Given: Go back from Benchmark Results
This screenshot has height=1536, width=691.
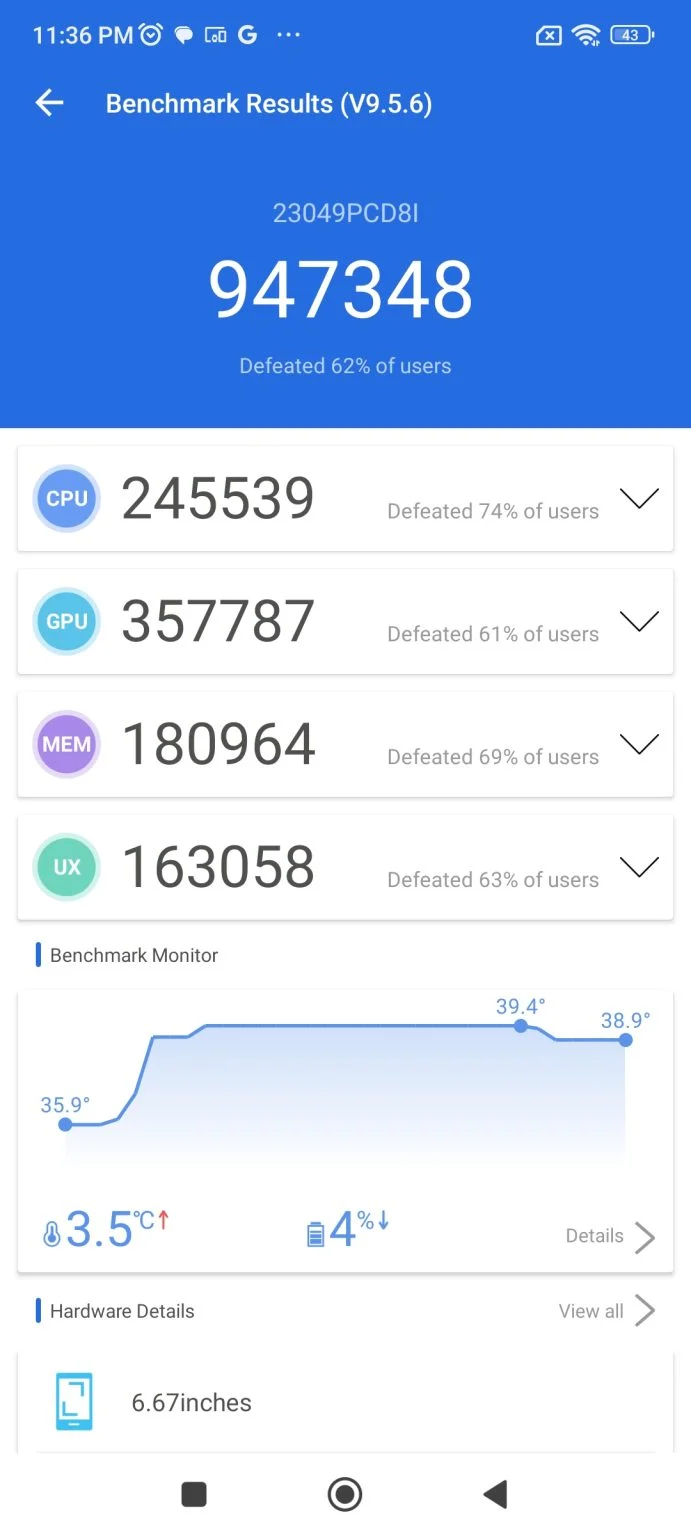Looking at the screenshot, I should pyautogui.click(x=49, y=103).
